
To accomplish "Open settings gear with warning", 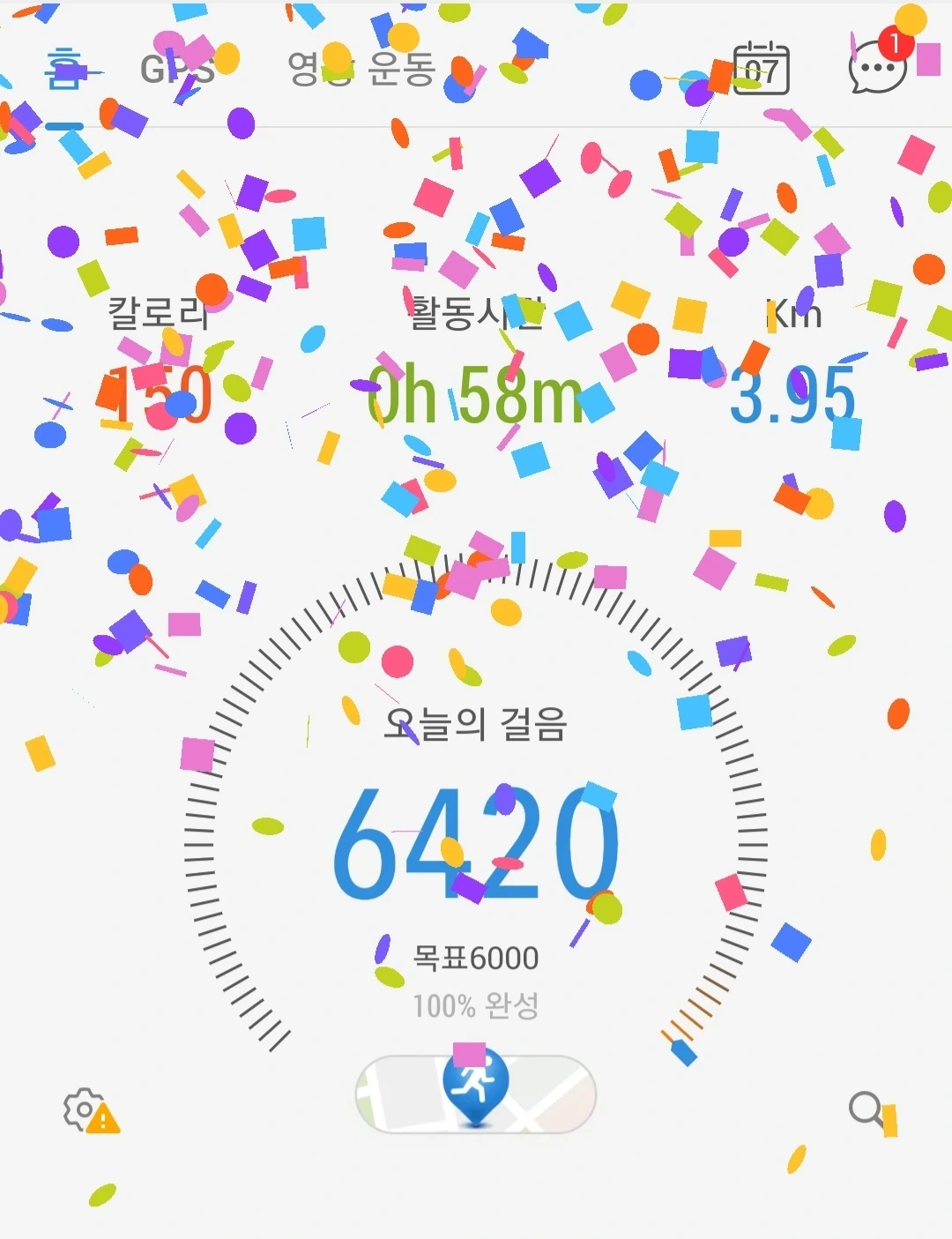I will [91, 1110].
